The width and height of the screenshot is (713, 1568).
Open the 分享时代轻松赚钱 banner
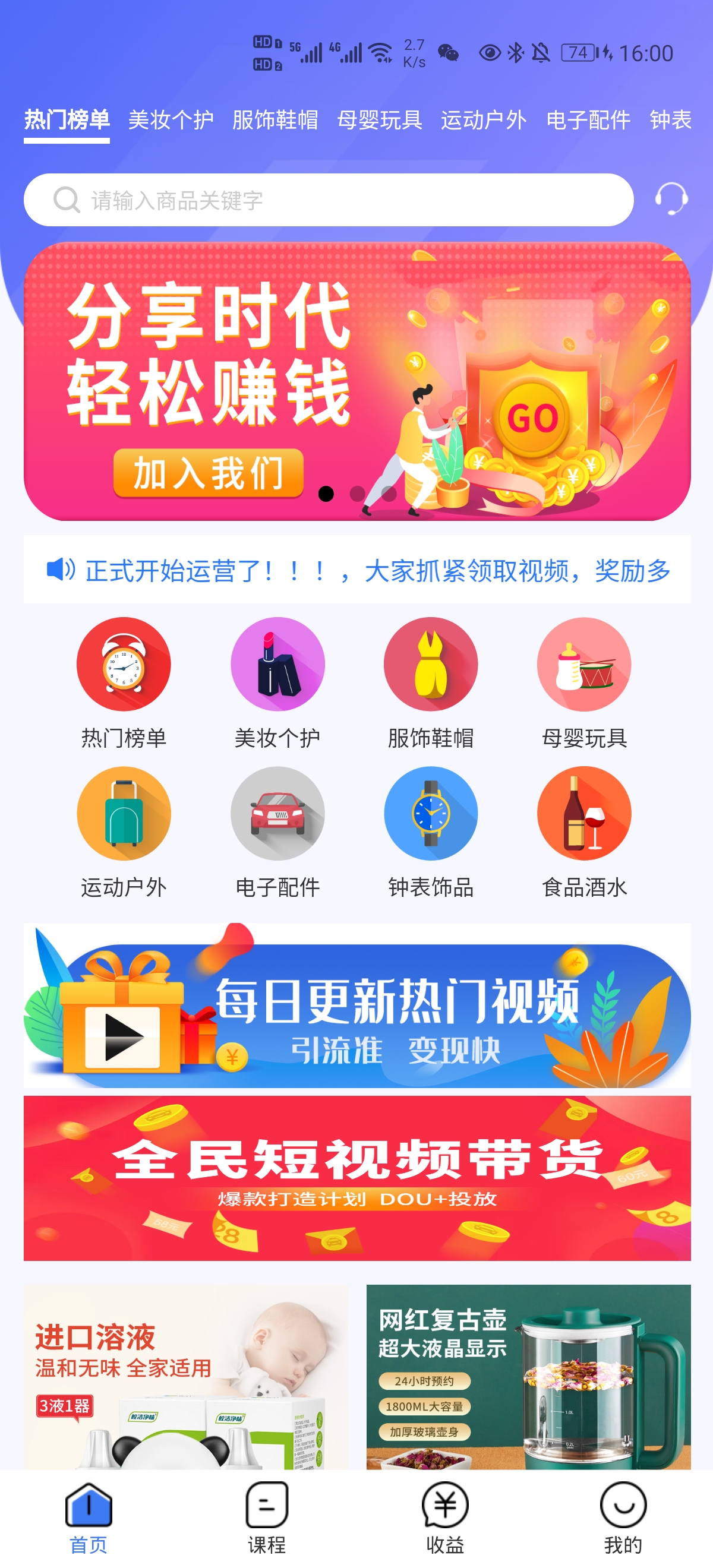pos(357,382)
